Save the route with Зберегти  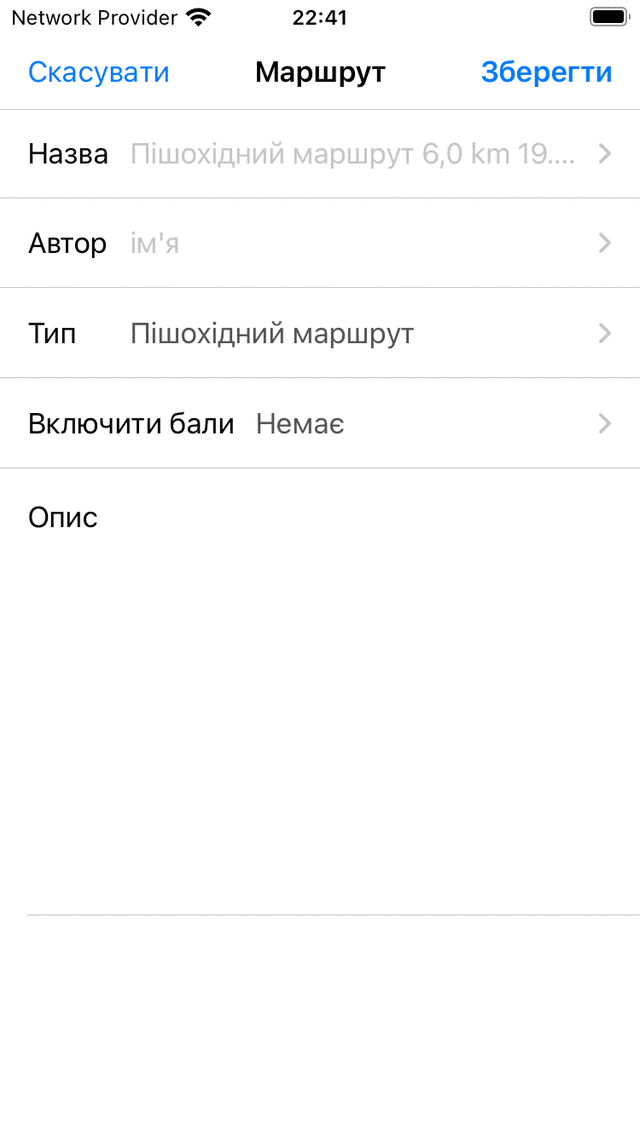(546, 72)
